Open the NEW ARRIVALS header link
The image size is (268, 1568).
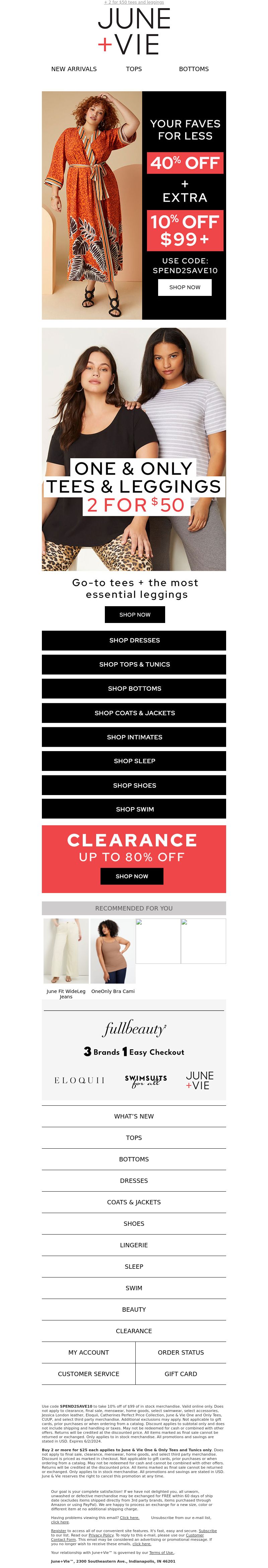pos(74,69)
